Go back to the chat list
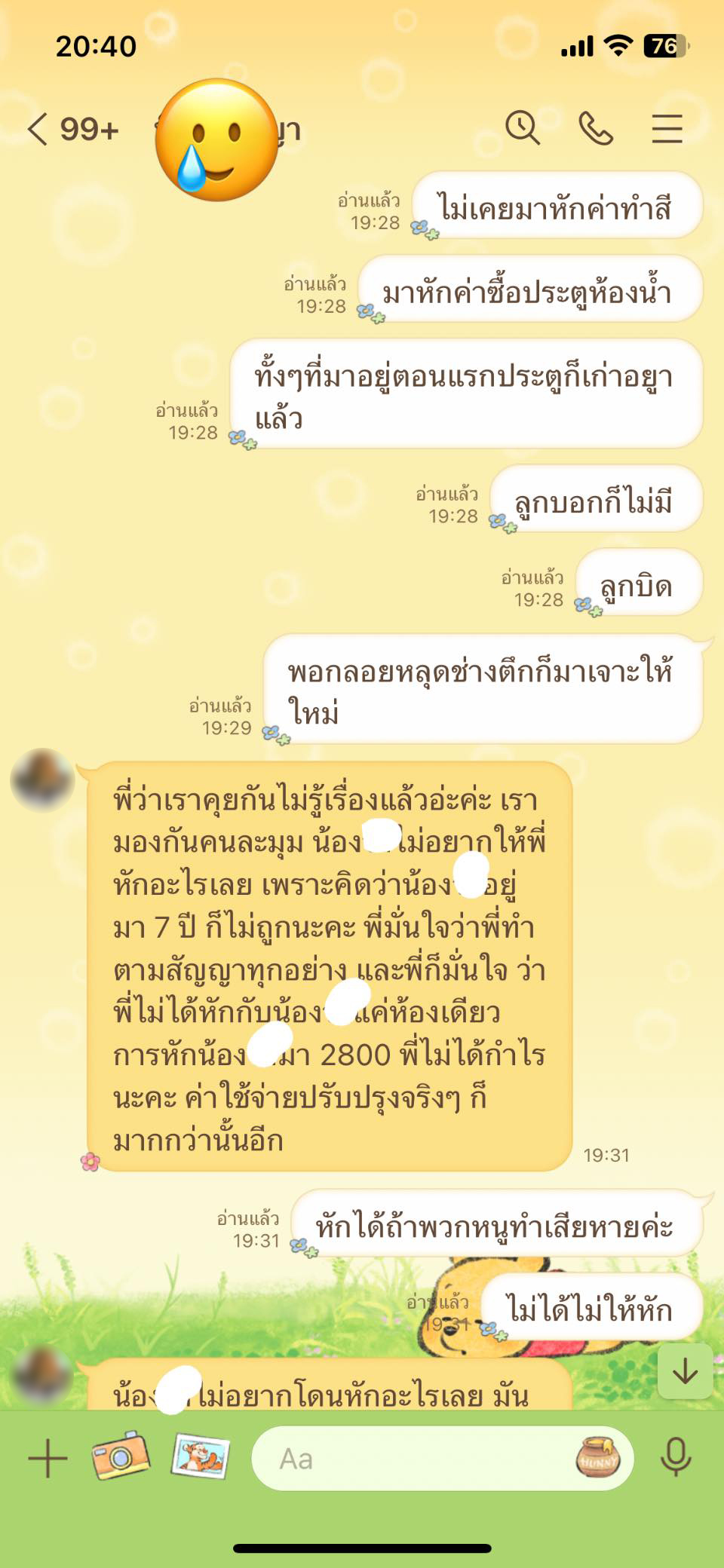 pos(39,129)
